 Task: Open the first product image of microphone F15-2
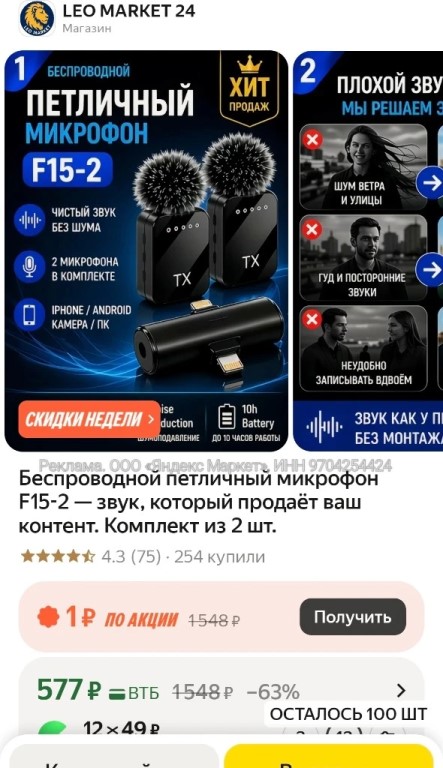click(146, 250)
